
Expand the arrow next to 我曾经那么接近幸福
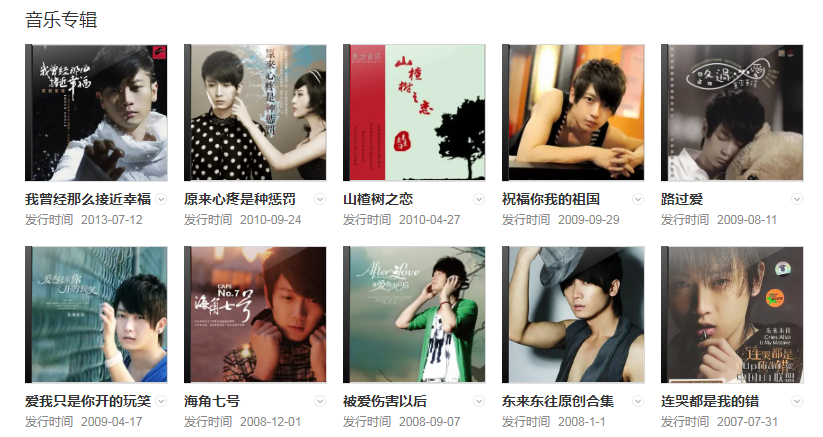(x=161, y=199)
